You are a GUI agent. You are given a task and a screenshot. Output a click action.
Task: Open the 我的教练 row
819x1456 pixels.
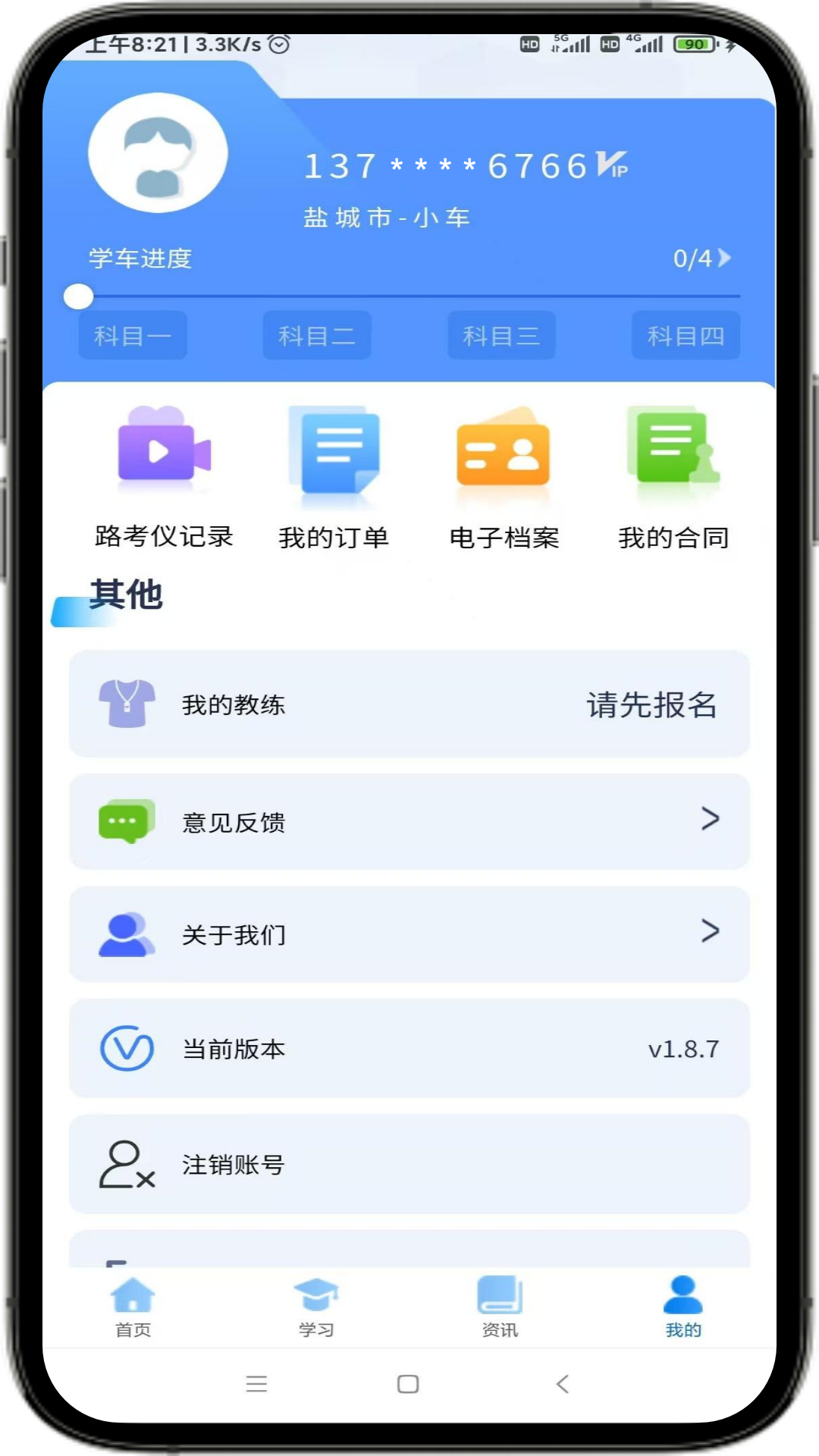point(409,704)
